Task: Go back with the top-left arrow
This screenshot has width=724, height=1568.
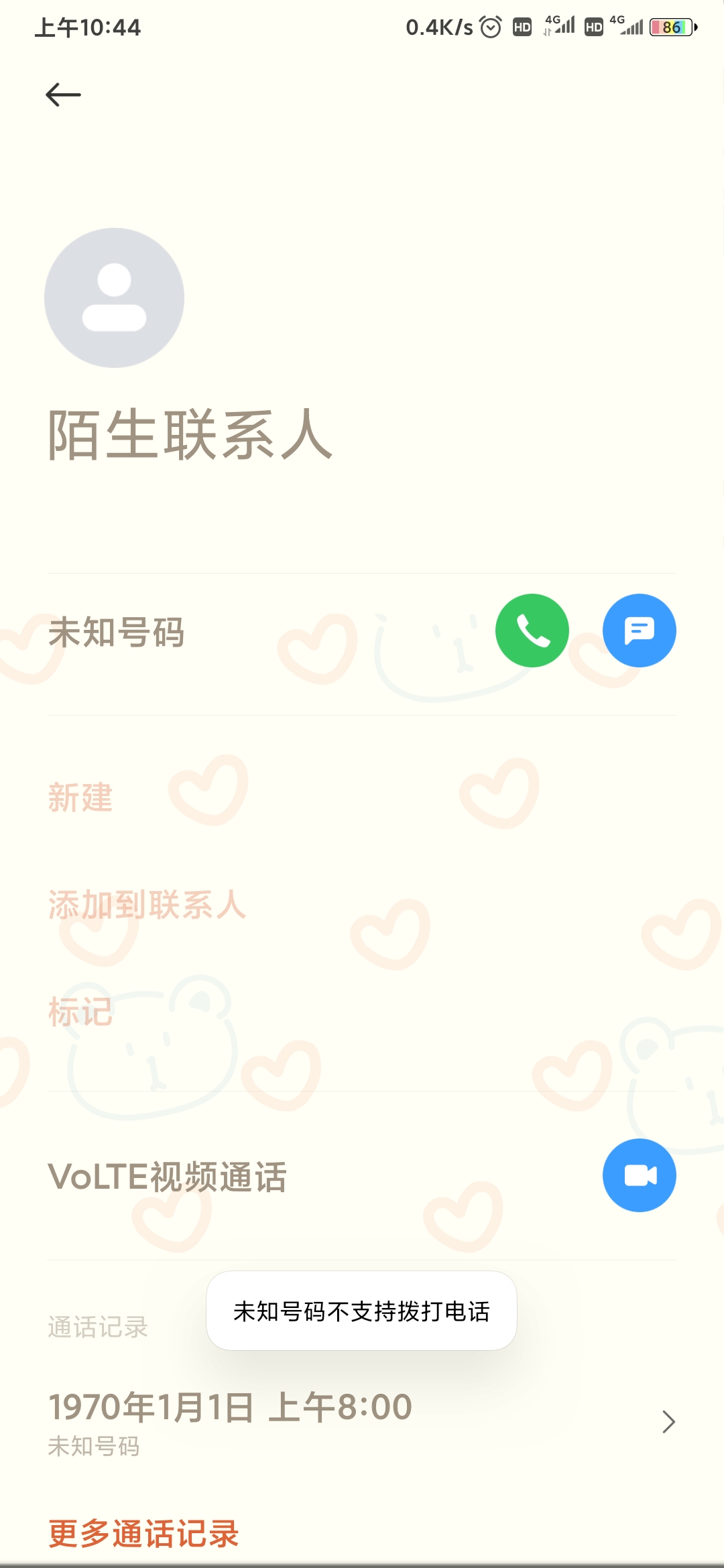Action: pyautogui.click(x=63, y=94)
